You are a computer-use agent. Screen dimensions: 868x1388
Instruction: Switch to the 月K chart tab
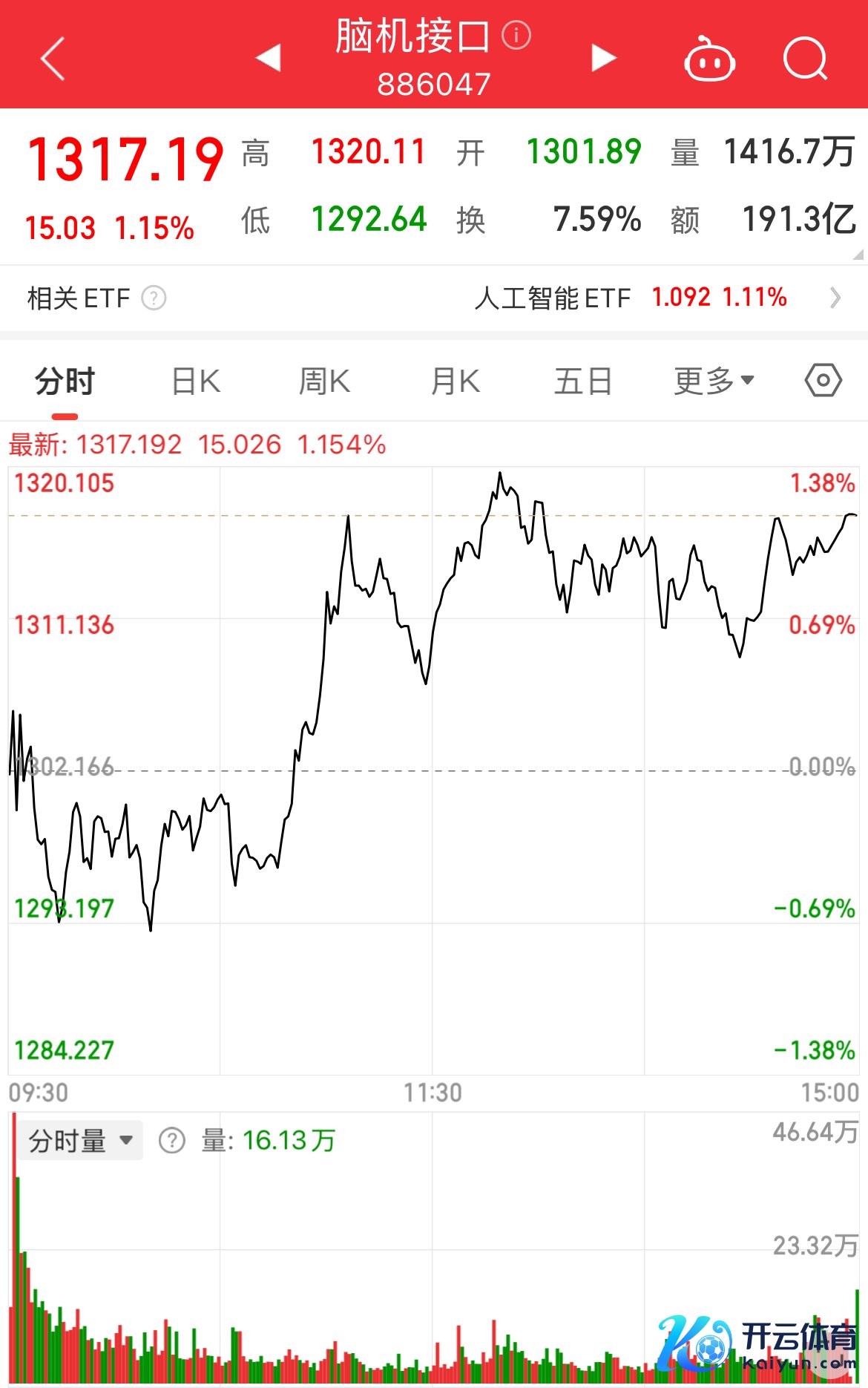[x=456, y=382]
